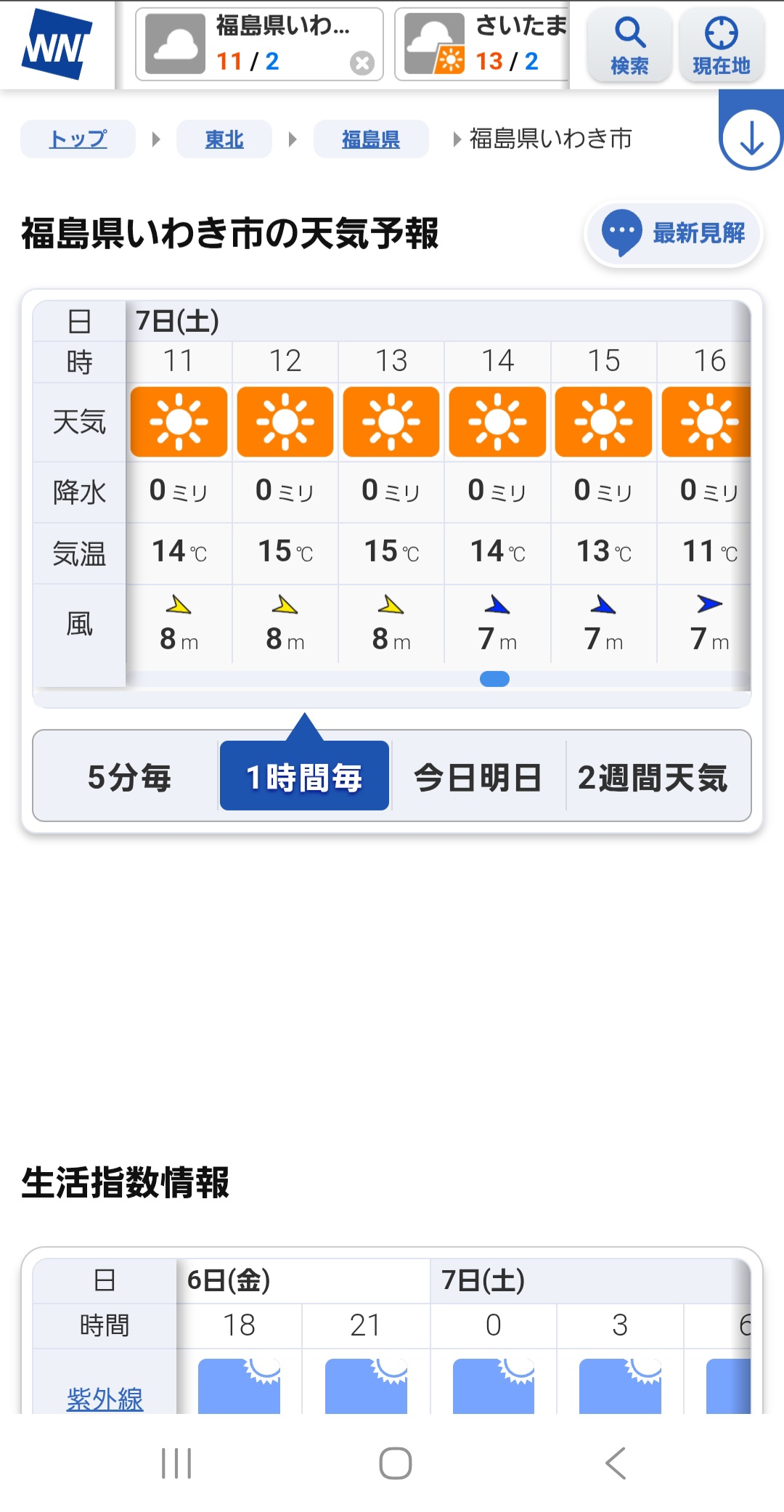The height and width of the screenshot is (1512, 784).
Task: Open the 福島県いわき saved location chip
Action: coord(247,45)
